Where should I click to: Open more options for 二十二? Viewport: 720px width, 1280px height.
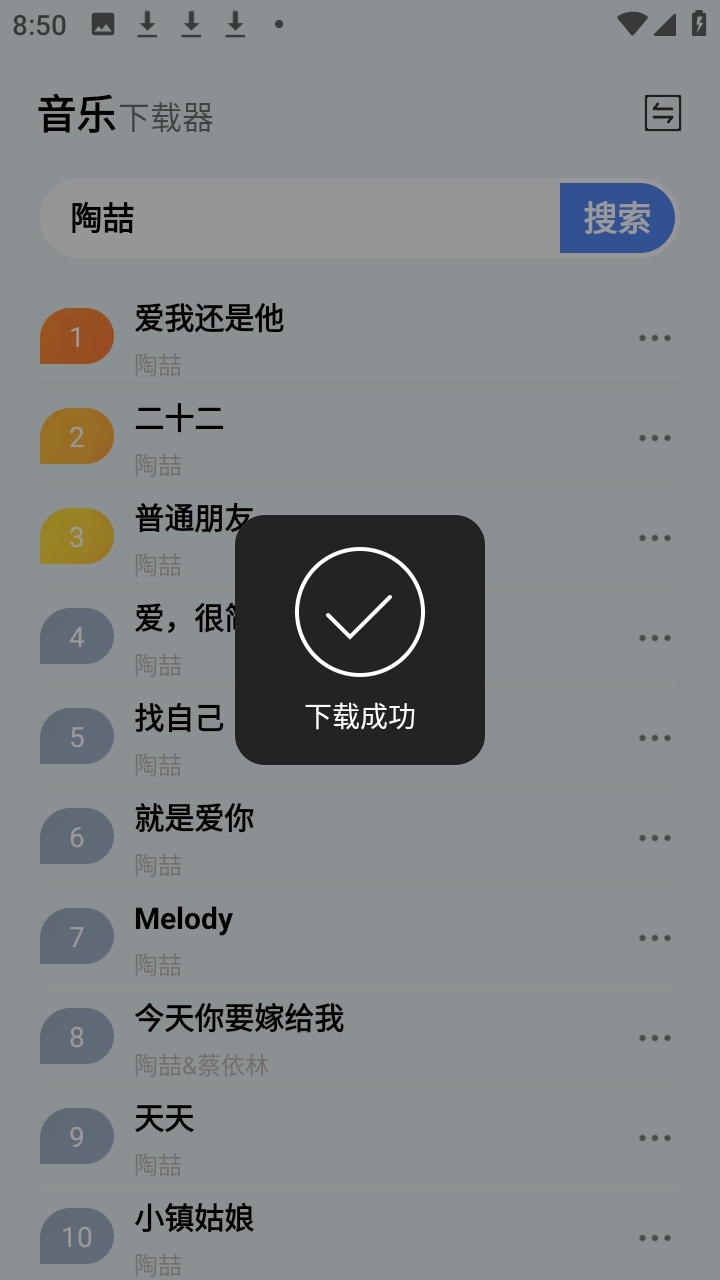pyautogui.click(x=655, y=437)
